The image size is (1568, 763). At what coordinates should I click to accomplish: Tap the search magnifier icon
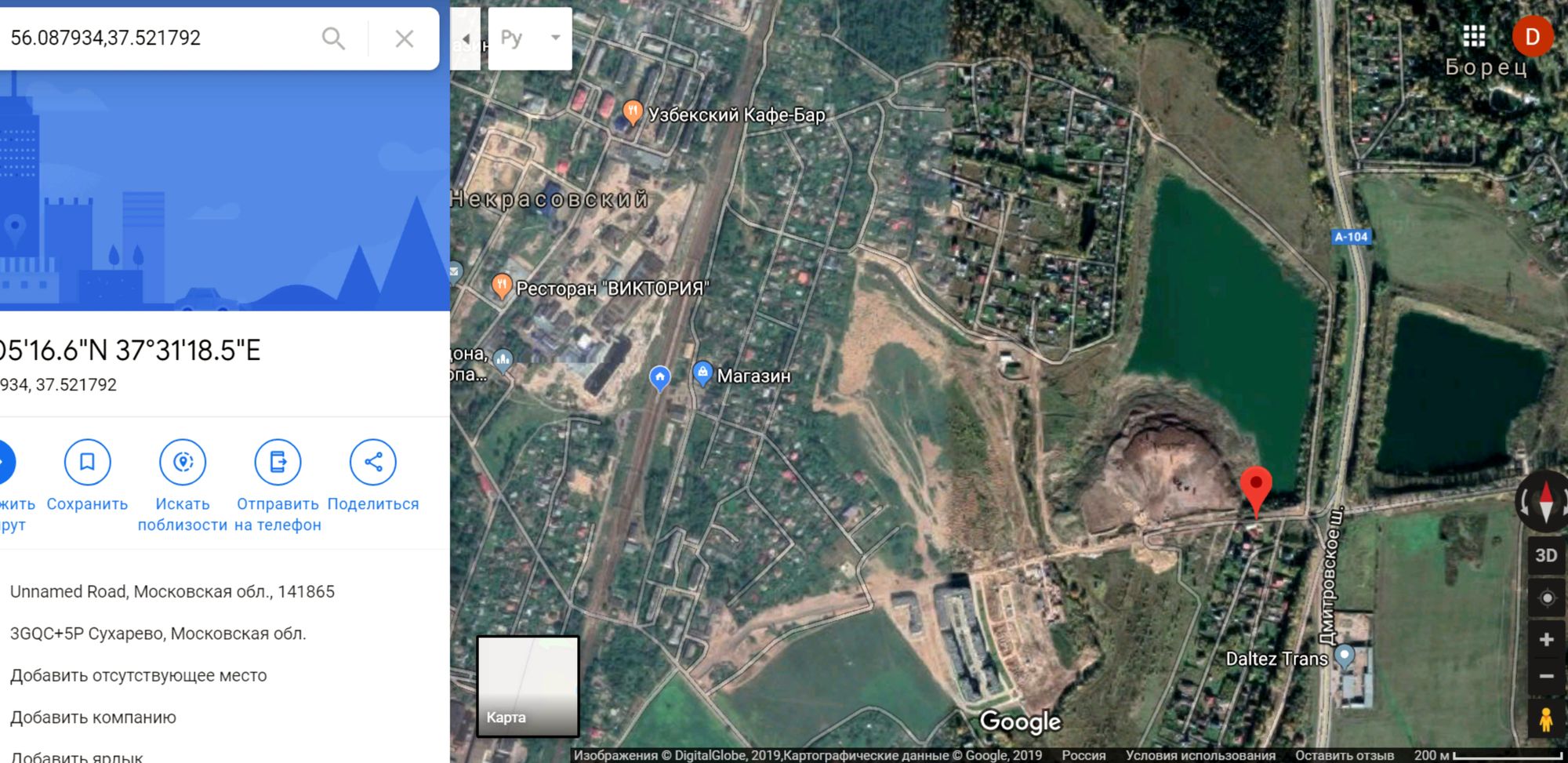click(x=333, y=38)
